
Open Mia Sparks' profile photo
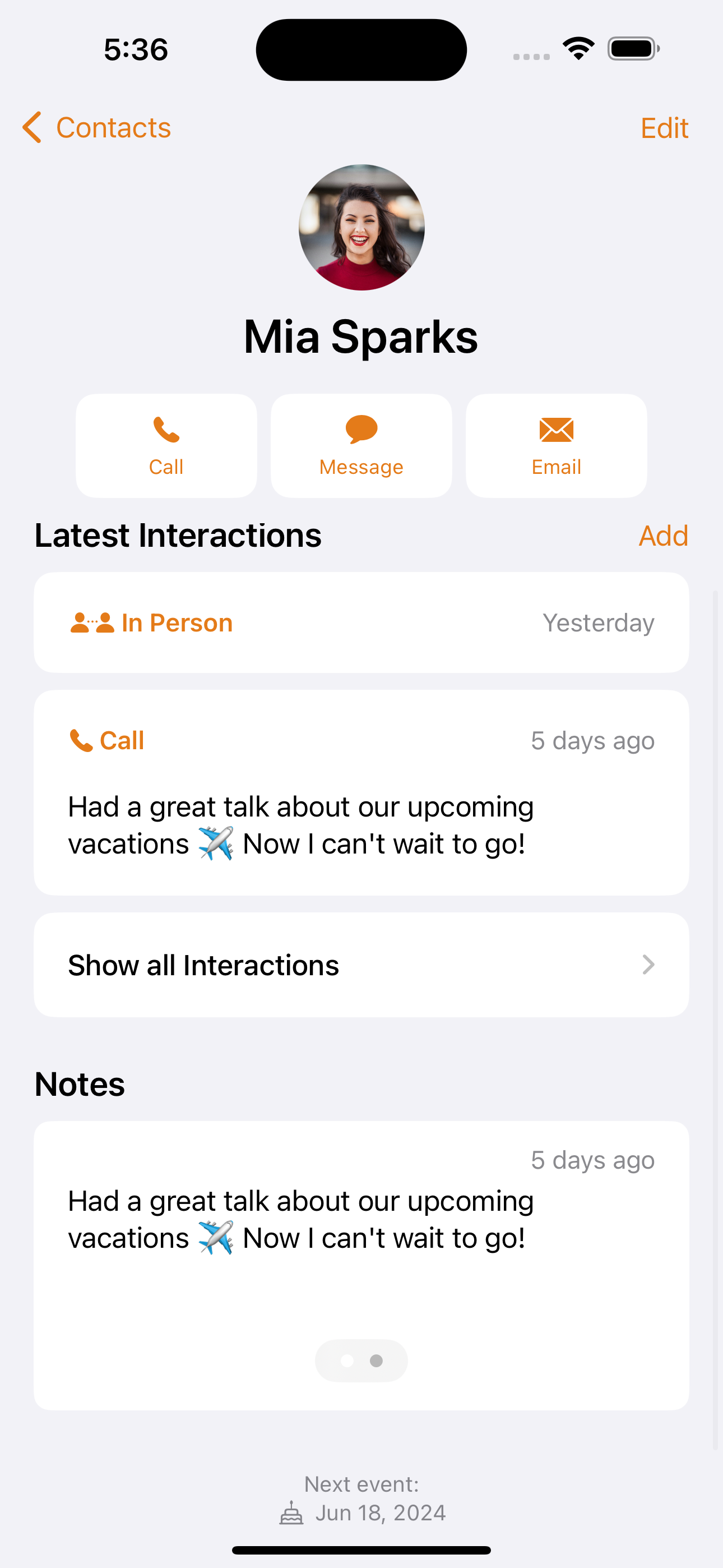pos(361,227)
